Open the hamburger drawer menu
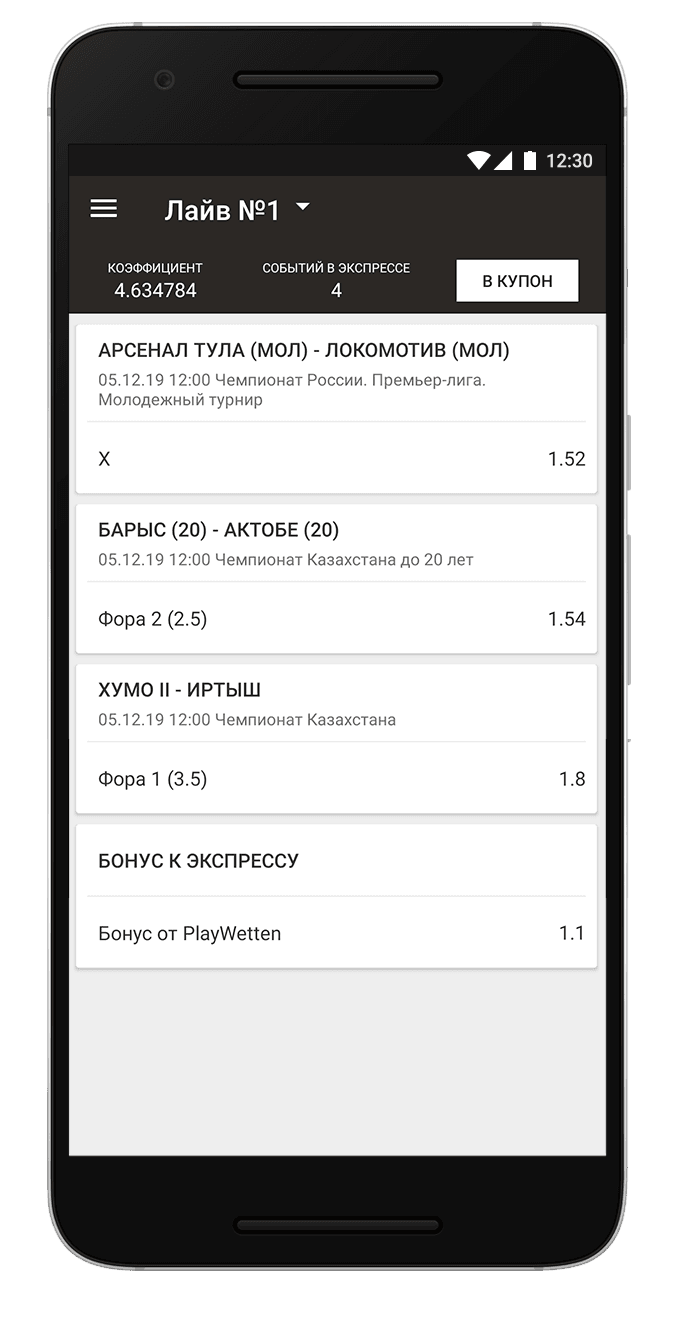Image resolution: width=678 pixels, height=1317 pixels. tap(104, 208)
